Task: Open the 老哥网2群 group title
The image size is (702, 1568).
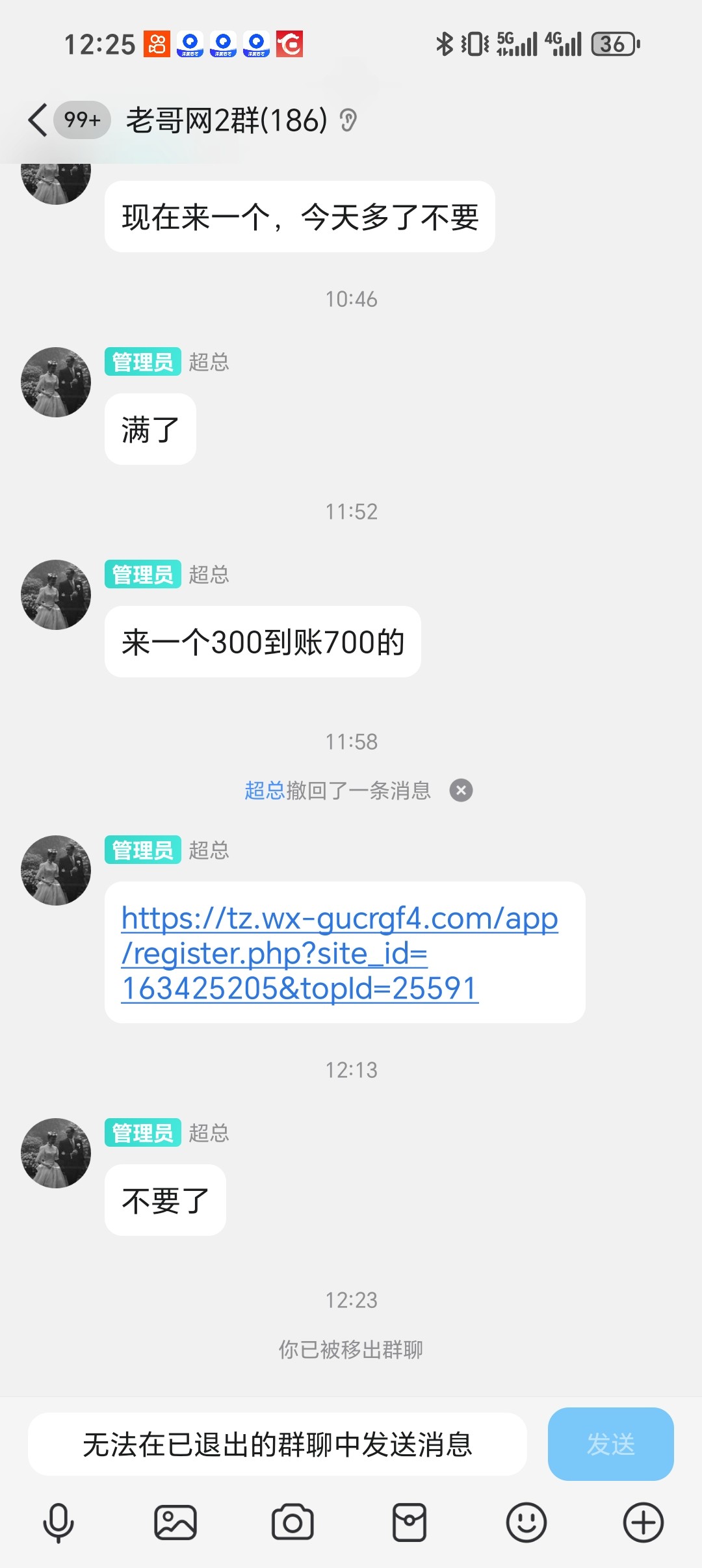Action: point(226,120)
